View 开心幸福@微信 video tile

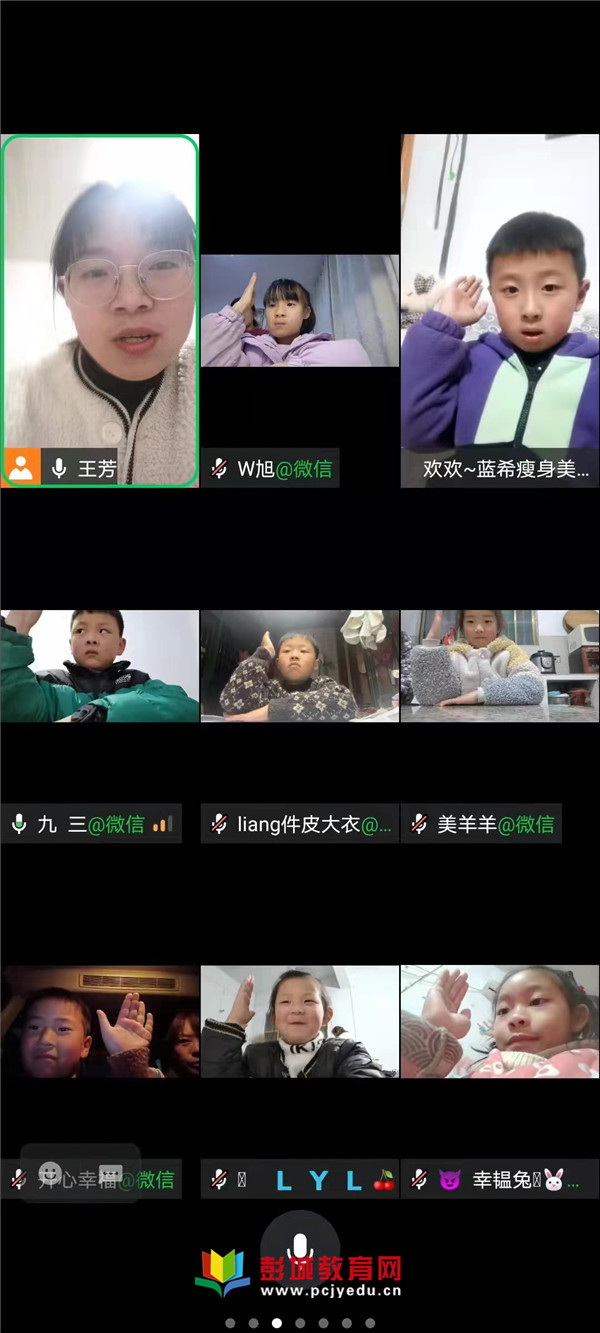(99, 1021)
